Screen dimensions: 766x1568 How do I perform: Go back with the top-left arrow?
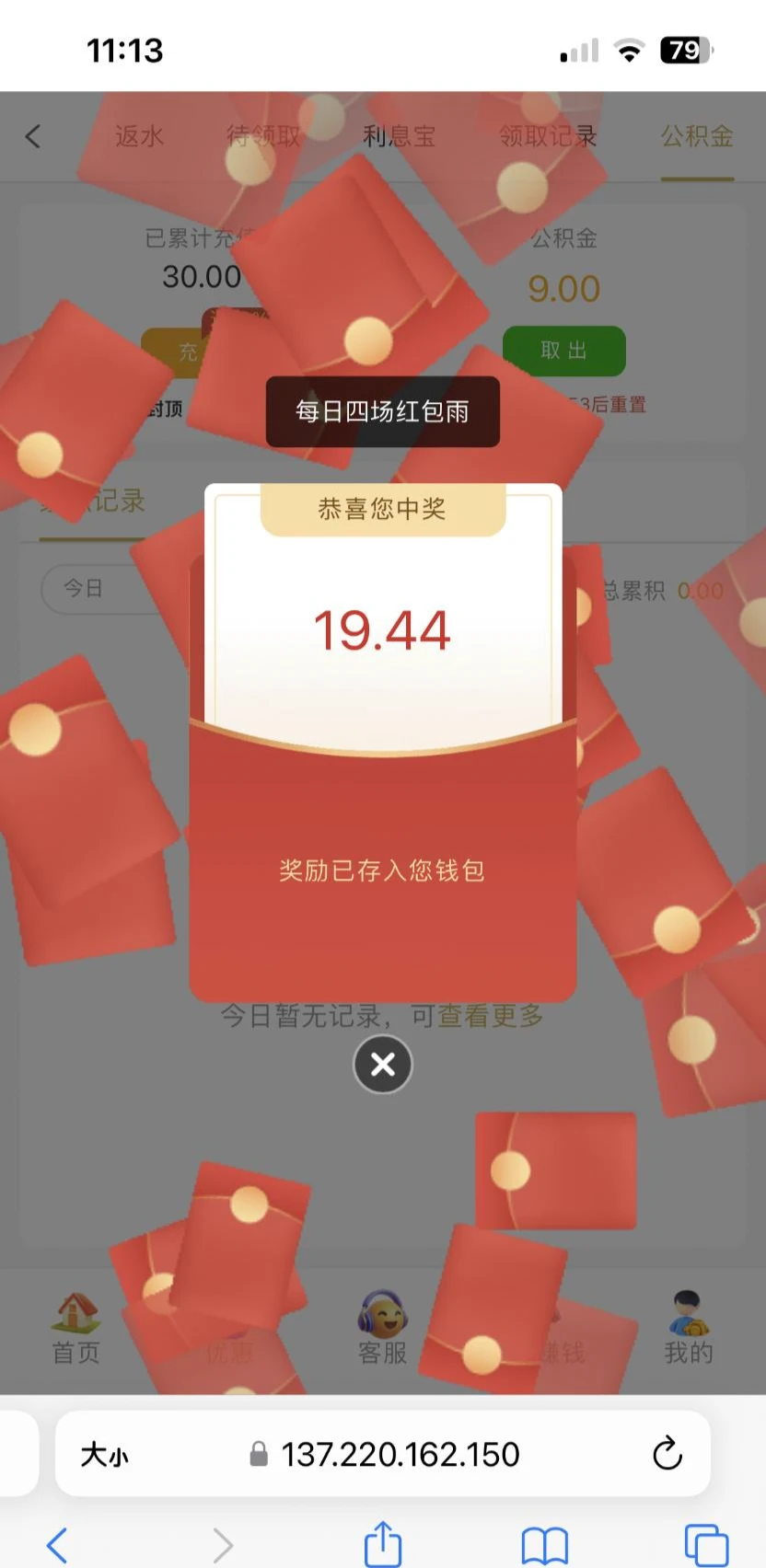(33, 137)
